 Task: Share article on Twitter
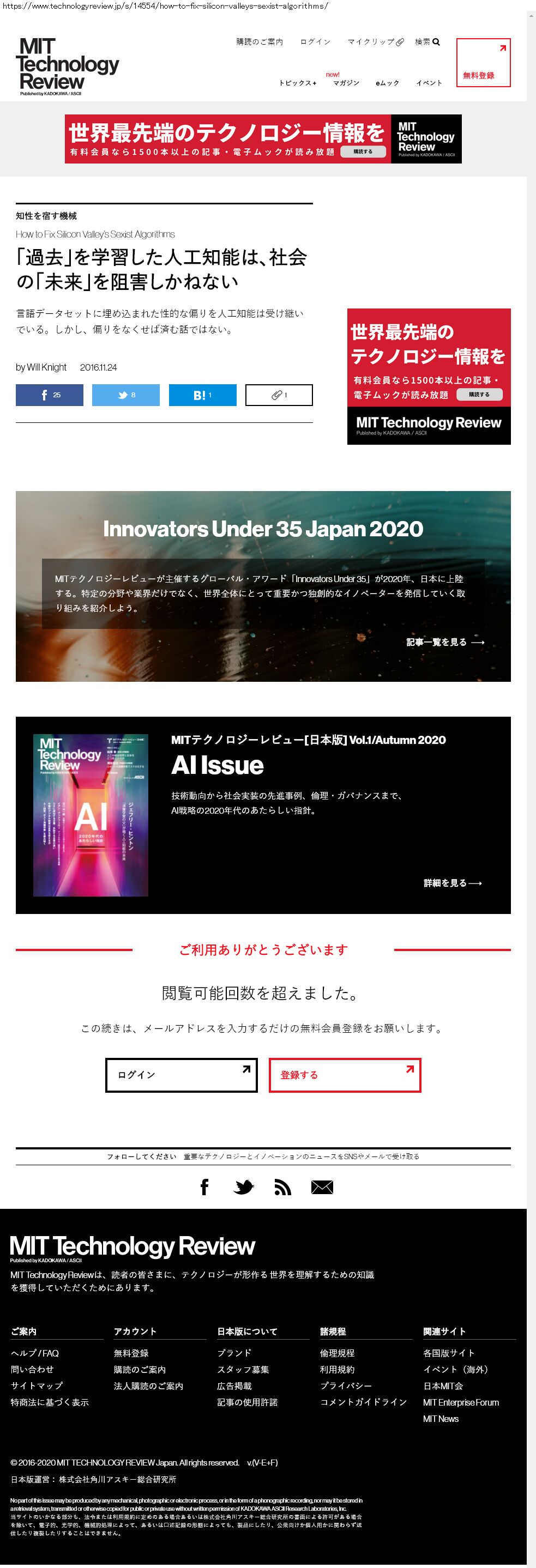coord(125,395)
